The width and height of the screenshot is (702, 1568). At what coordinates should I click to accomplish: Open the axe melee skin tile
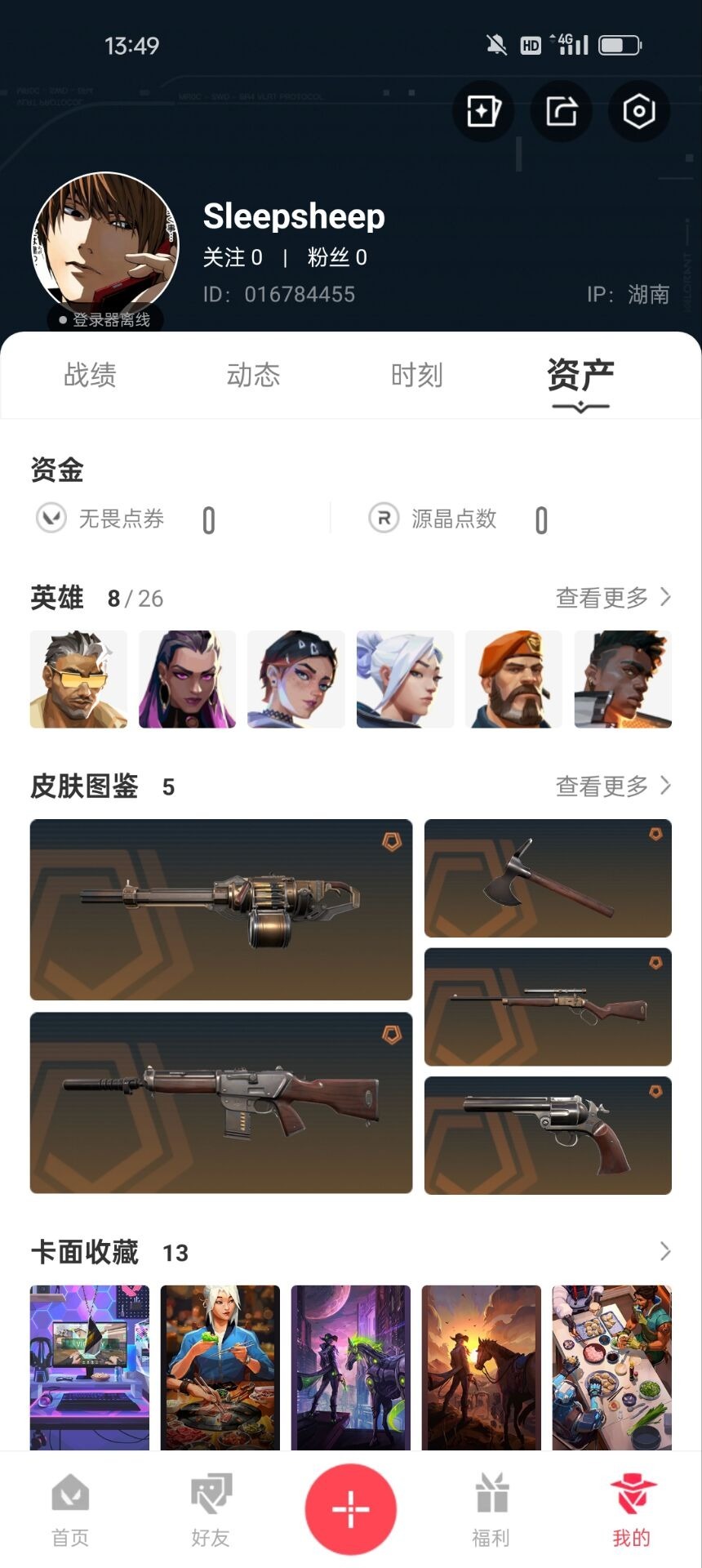pyautogui.click(x=548, y=878)
